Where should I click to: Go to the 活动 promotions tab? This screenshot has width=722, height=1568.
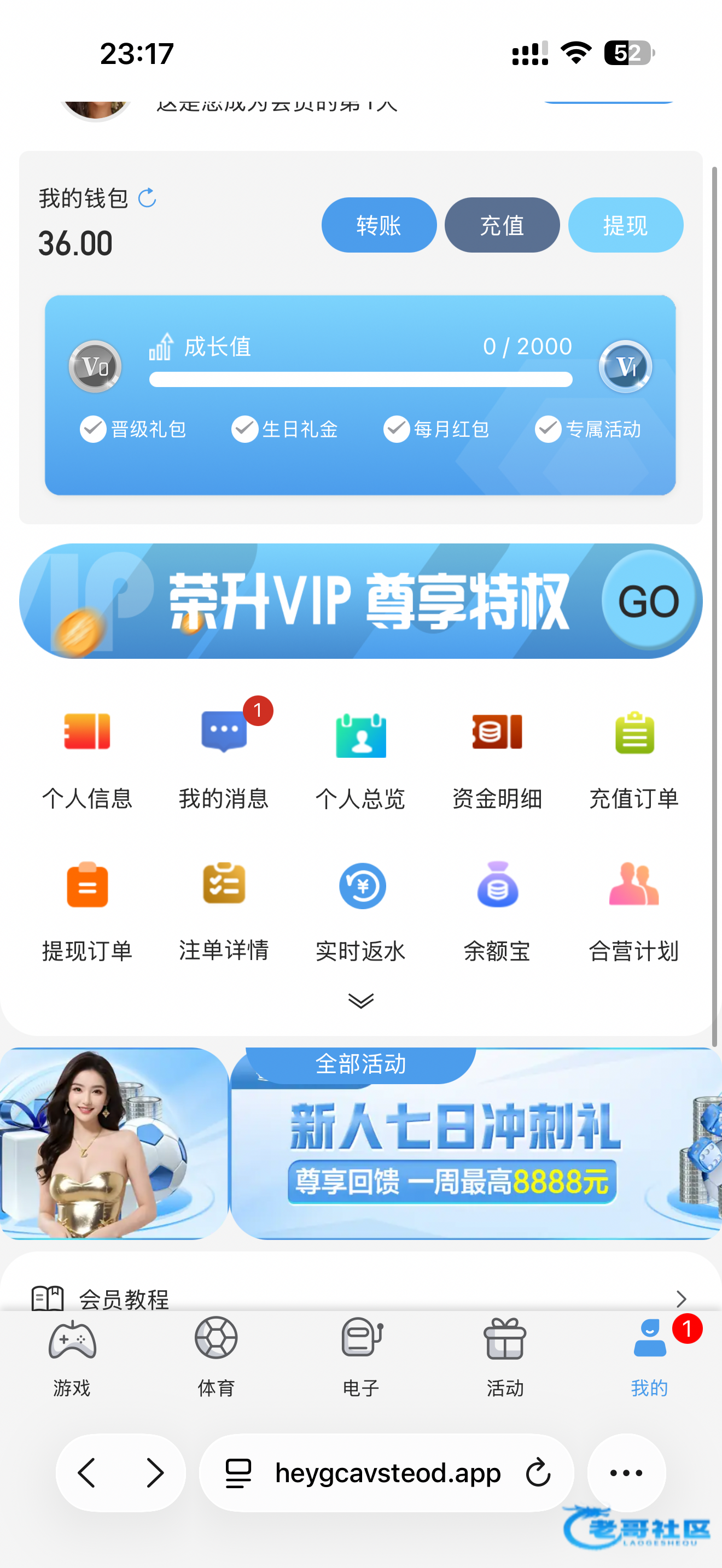pos(505,1355)
